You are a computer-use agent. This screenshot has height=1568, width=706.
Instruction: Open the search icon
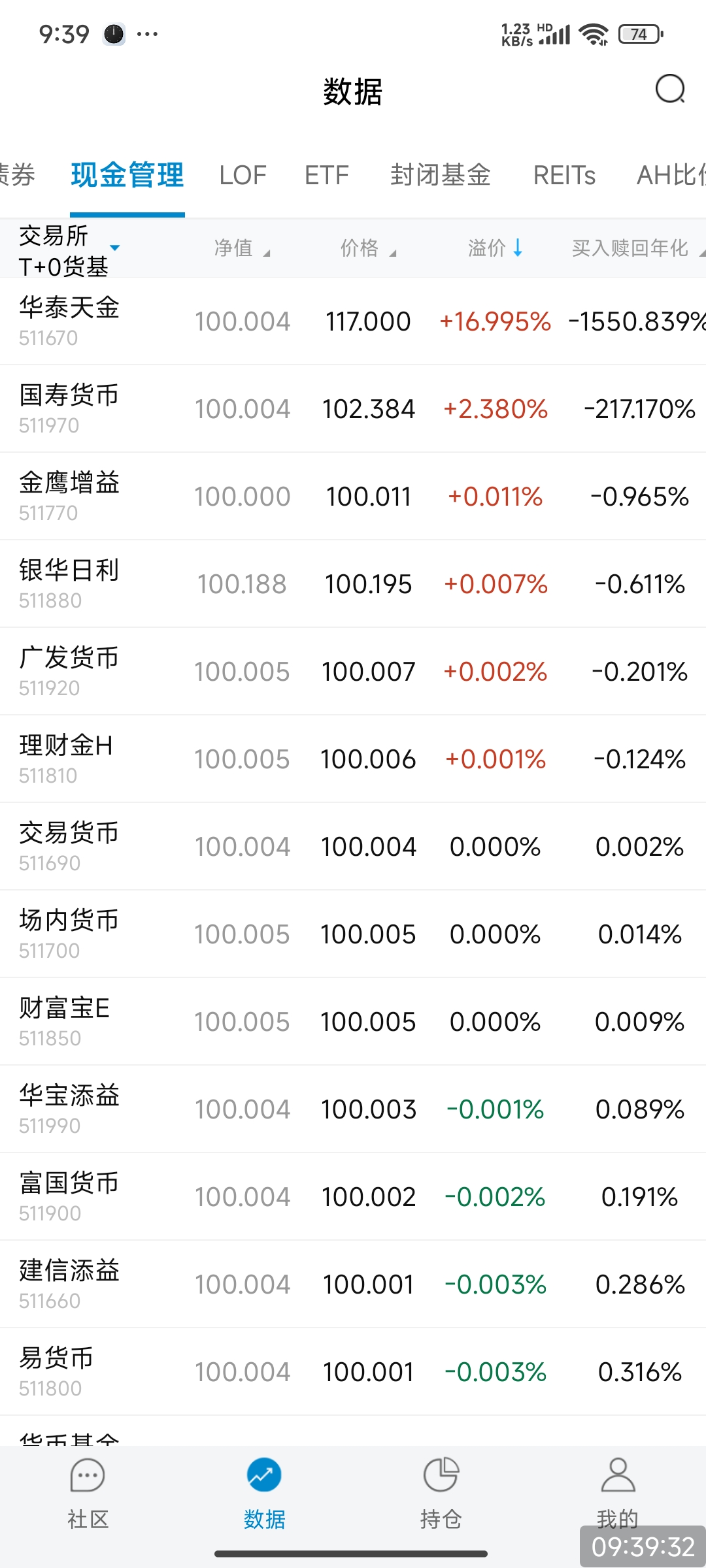(x=670, y=90)
